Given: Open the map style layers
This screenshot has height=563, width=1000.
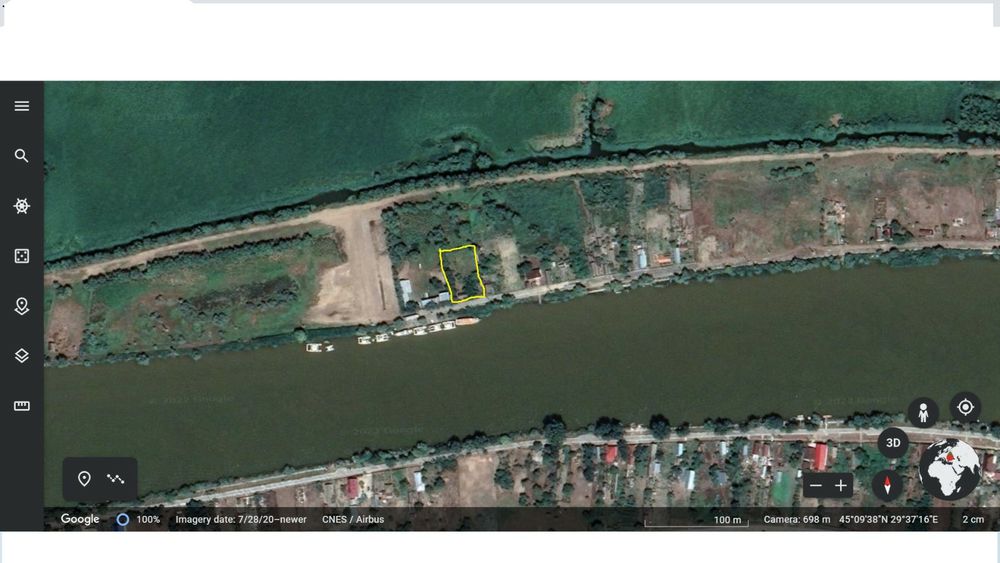Looking at the screenshot, I should click(x=22, y=356).
